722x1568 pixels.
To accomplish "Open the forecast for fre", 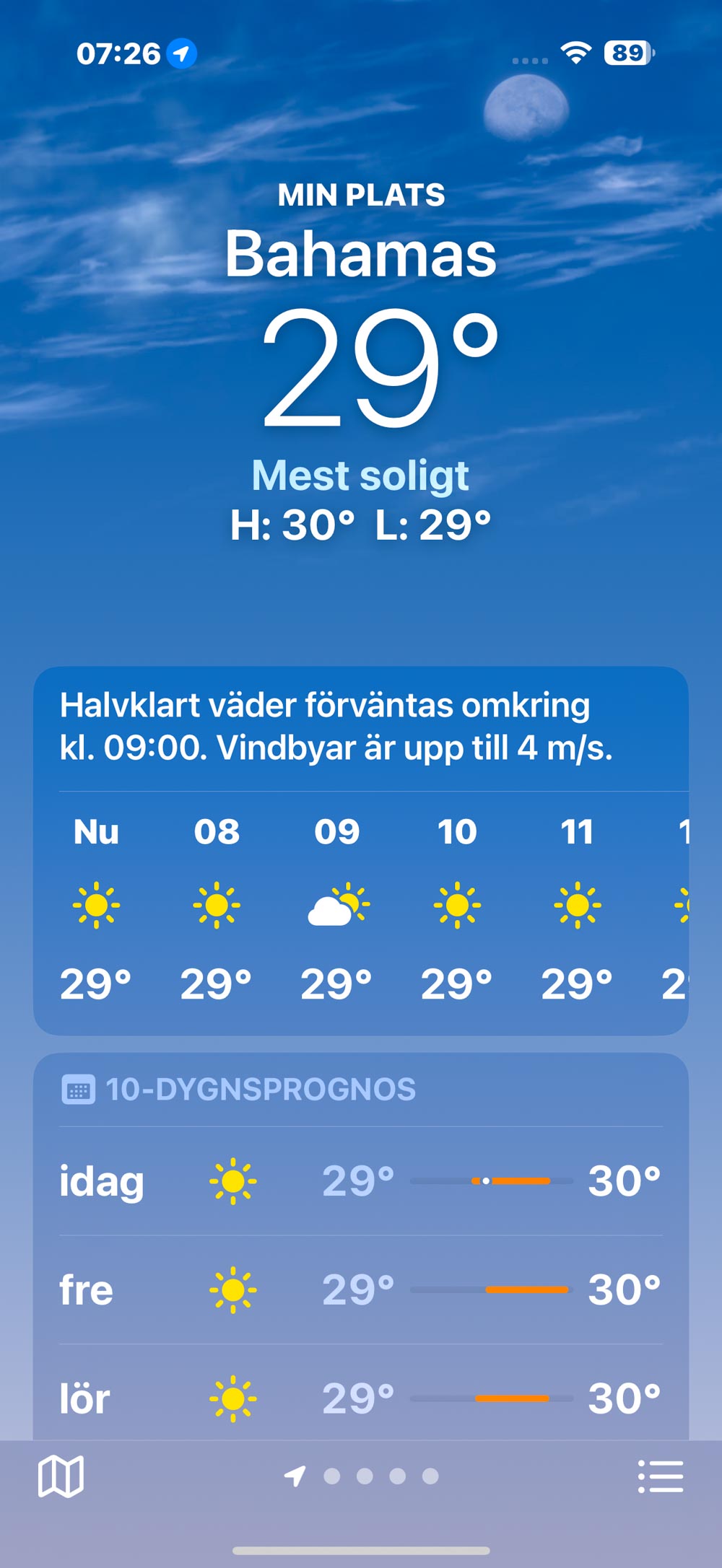I will point(361,1290).
